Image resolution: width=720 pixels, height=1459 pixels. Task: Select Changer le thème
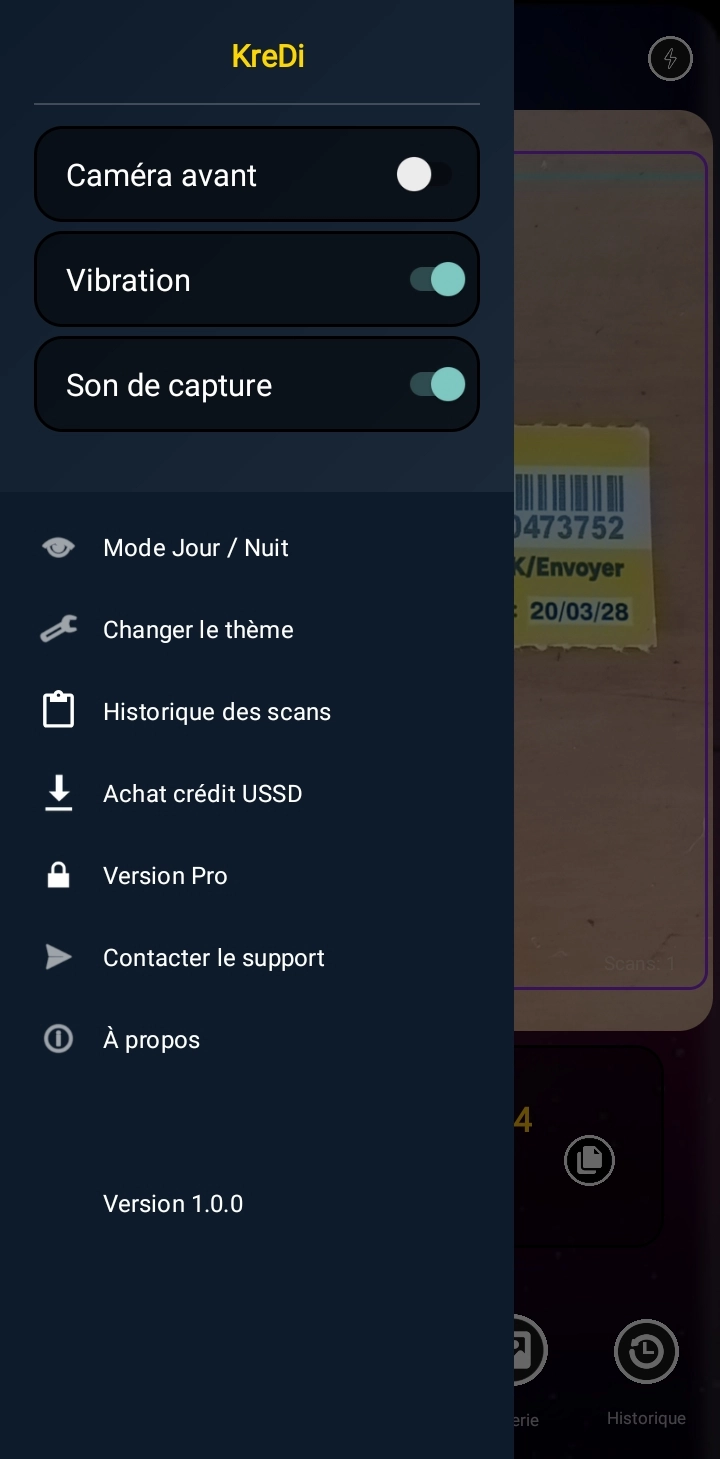click(x=198, y=630)
